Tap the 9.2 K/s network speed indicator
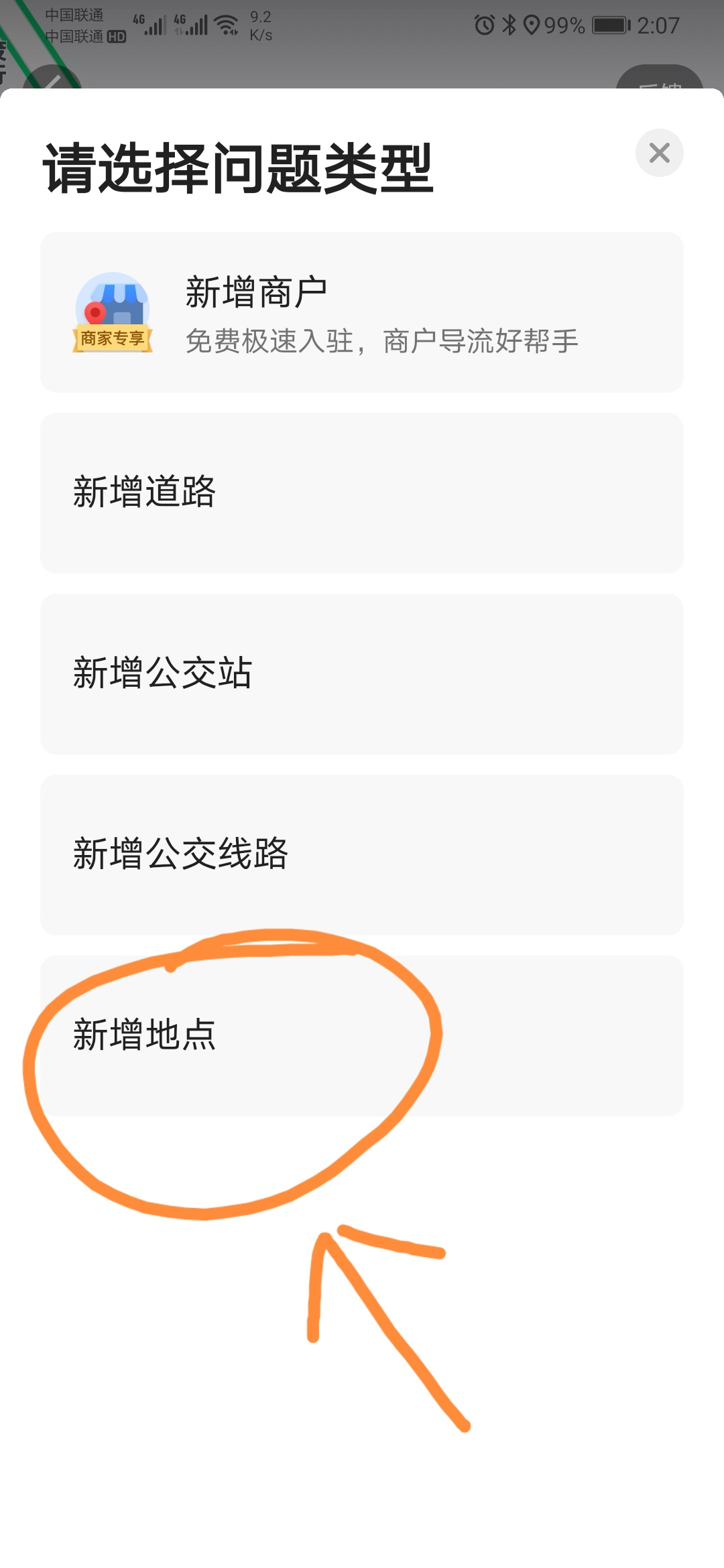Image resolution: width=724 pixels, height=1568 pixels. pyautogui.click(x=261, y=25)
